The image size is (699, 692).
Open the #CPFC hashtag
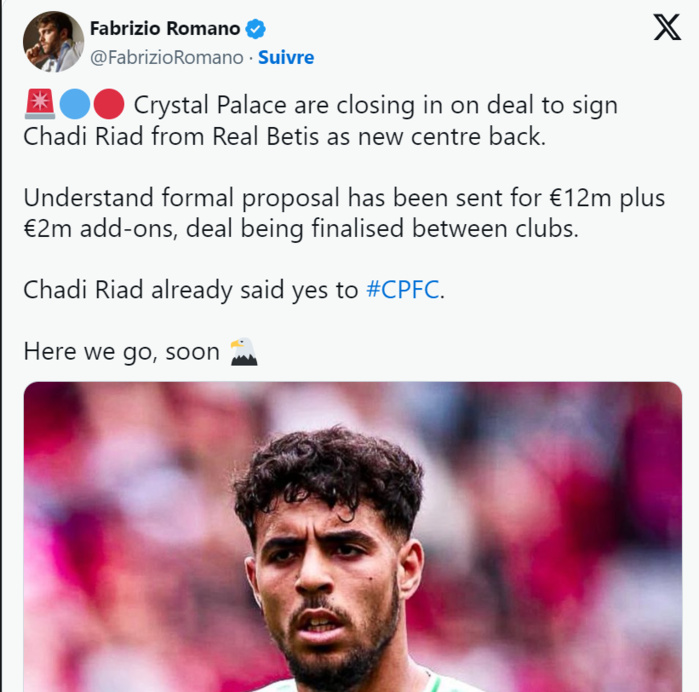(x=403, y=291)
